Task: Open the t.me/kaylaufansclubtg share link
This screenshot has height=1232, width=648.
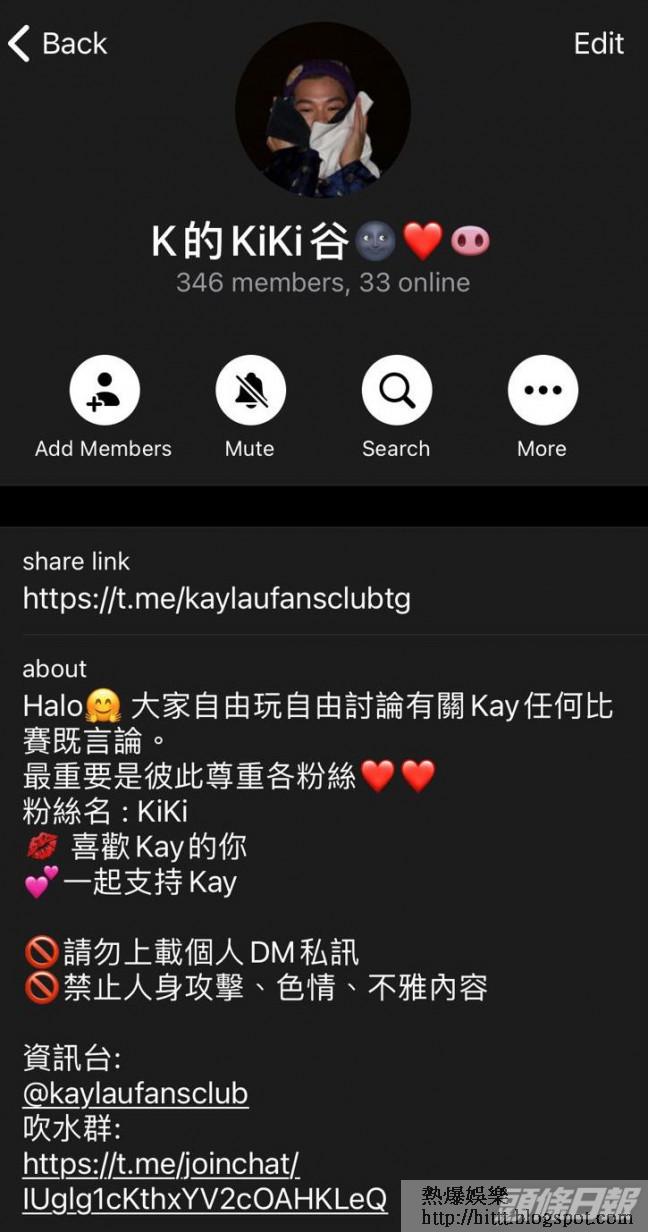Action: click(x=217, y=599)
